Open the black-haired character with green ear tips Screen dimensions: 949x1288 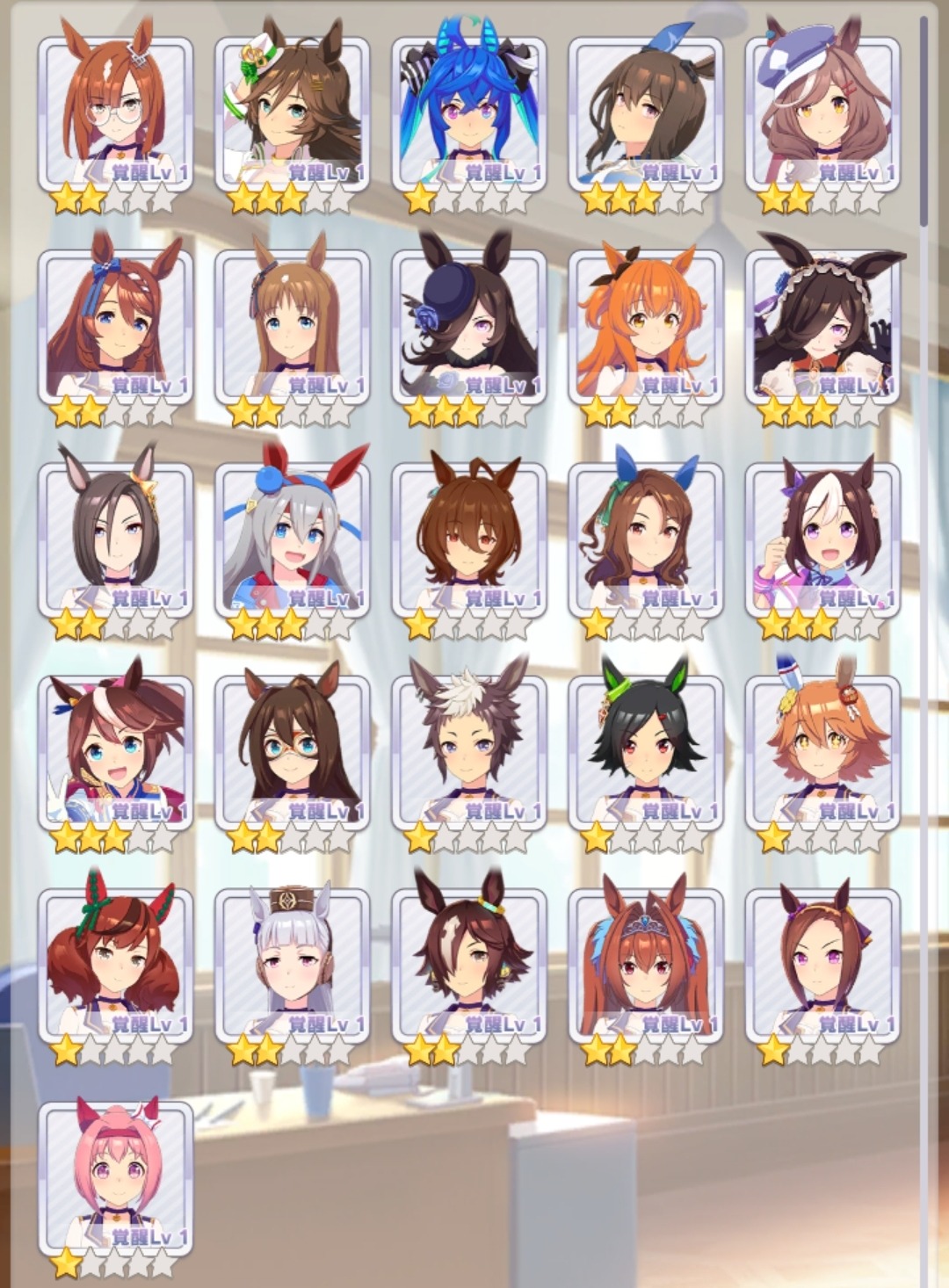point(646,753)
